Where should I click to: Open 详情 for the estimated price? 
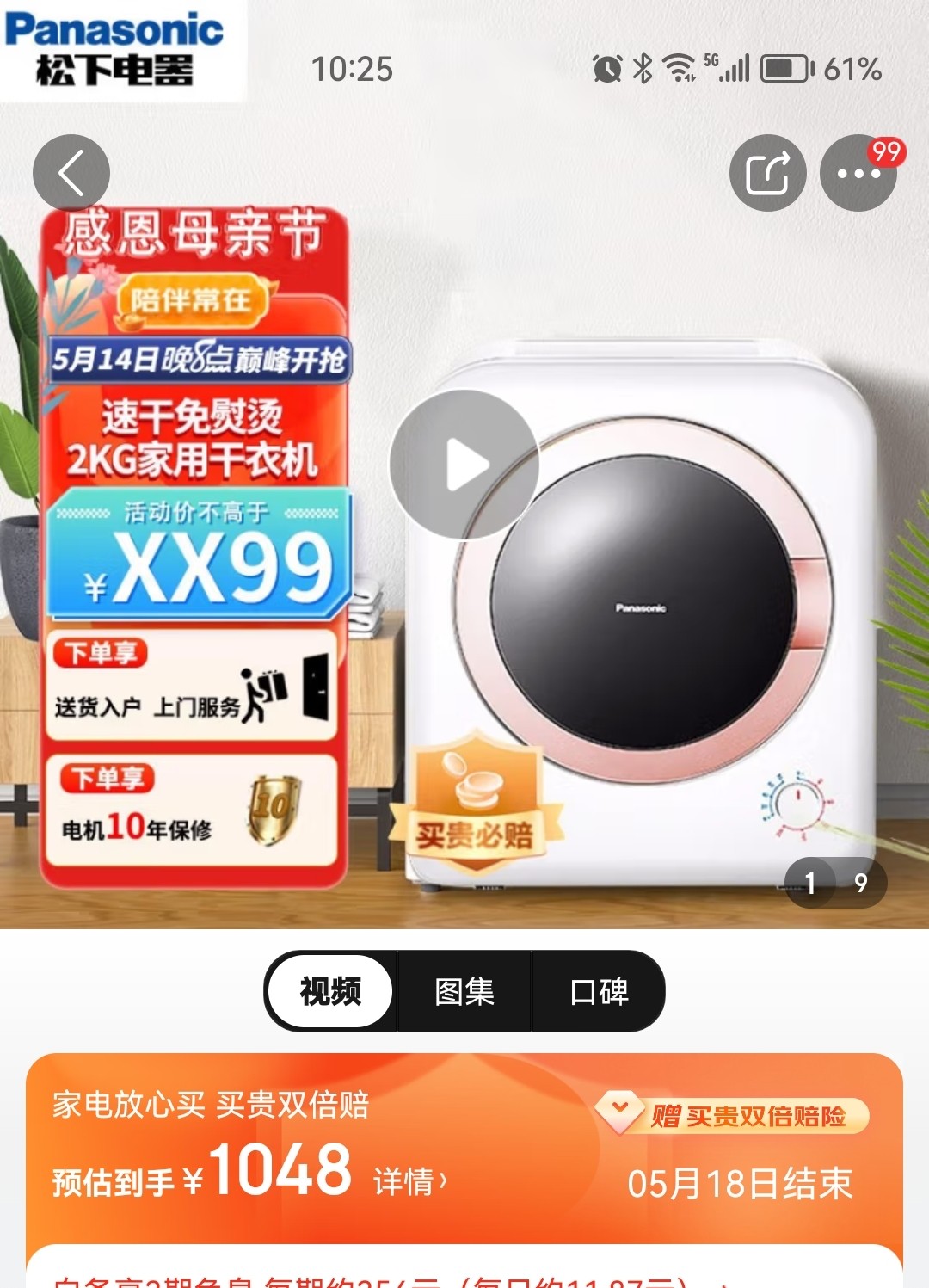click(409, 1181)
